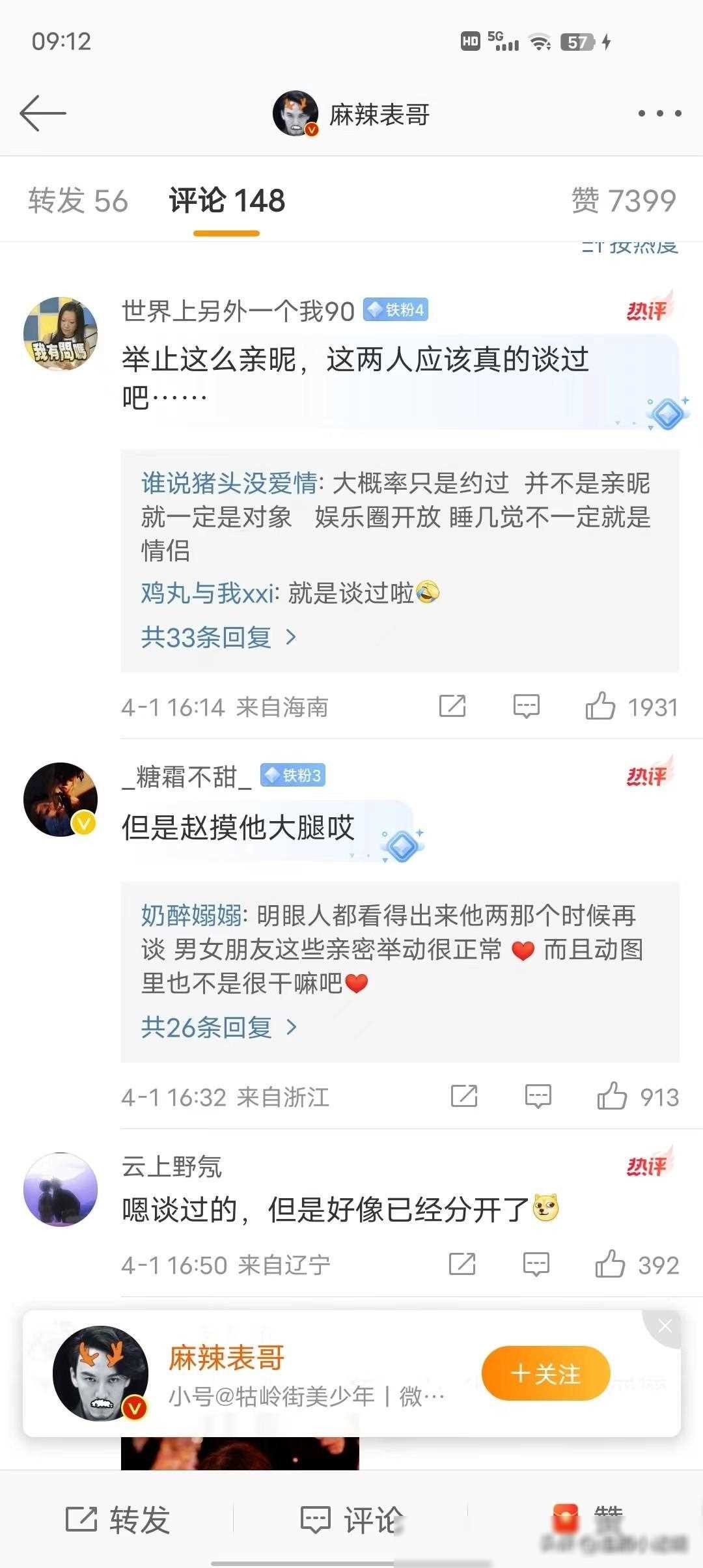Open the three-dot overflow menu
703x1568 pixels.
pyautogui.click(x=659, y=113)
